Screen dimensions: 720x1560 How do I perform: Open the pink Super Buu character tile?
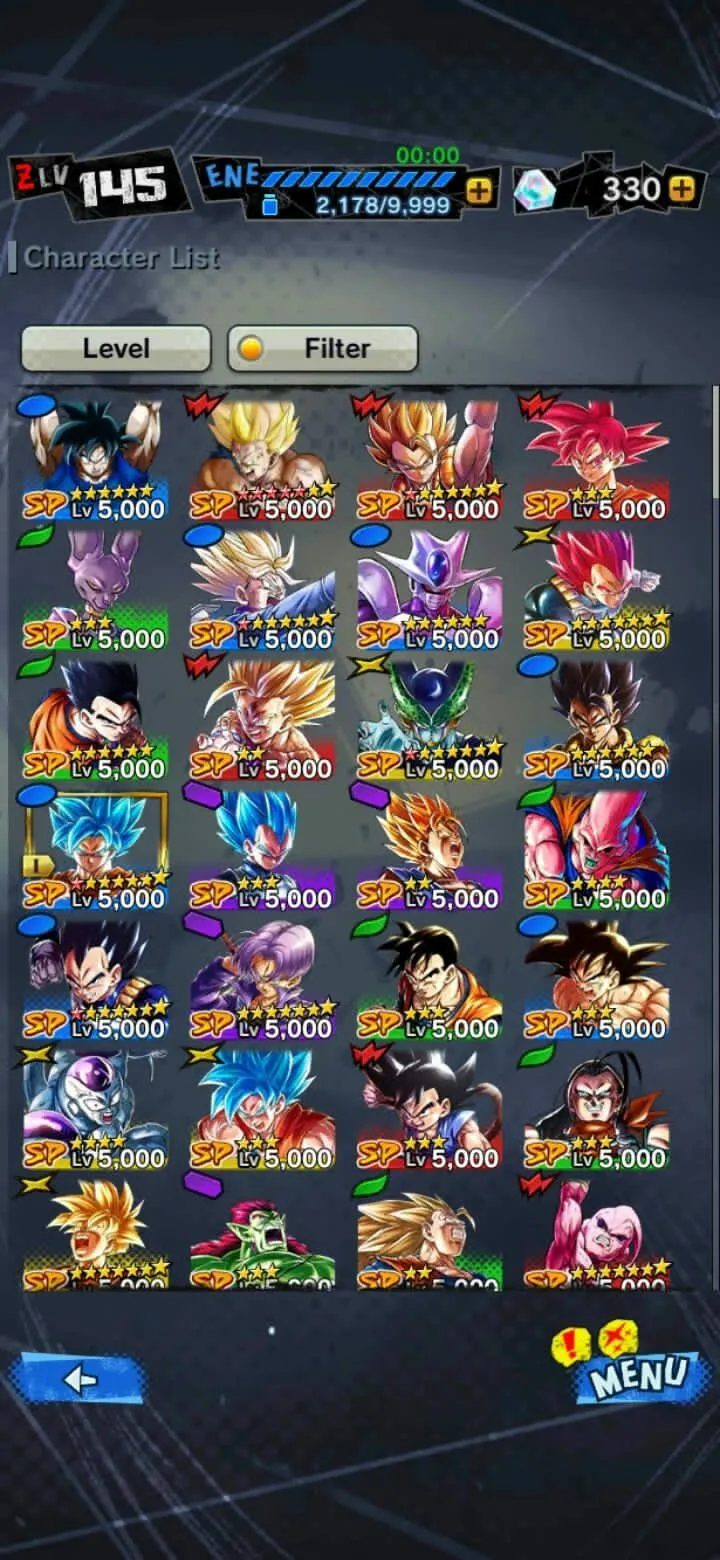(597, 848)
